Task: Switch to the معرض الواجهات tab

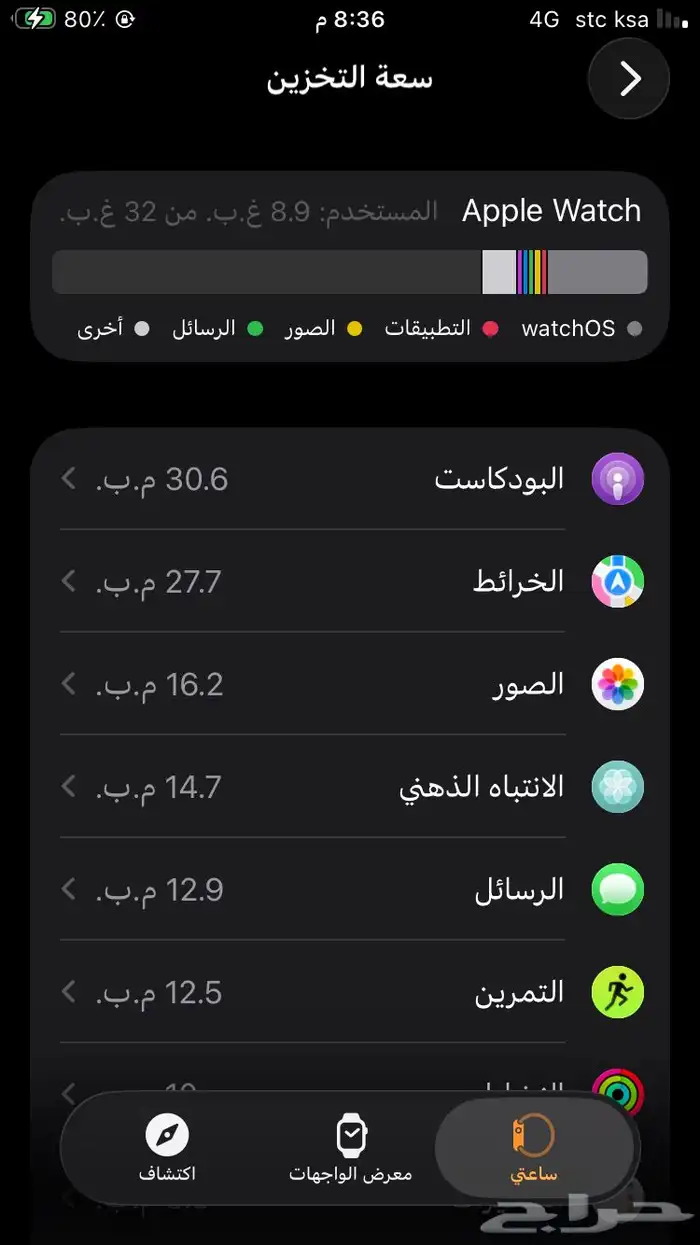Action: 351,1148
